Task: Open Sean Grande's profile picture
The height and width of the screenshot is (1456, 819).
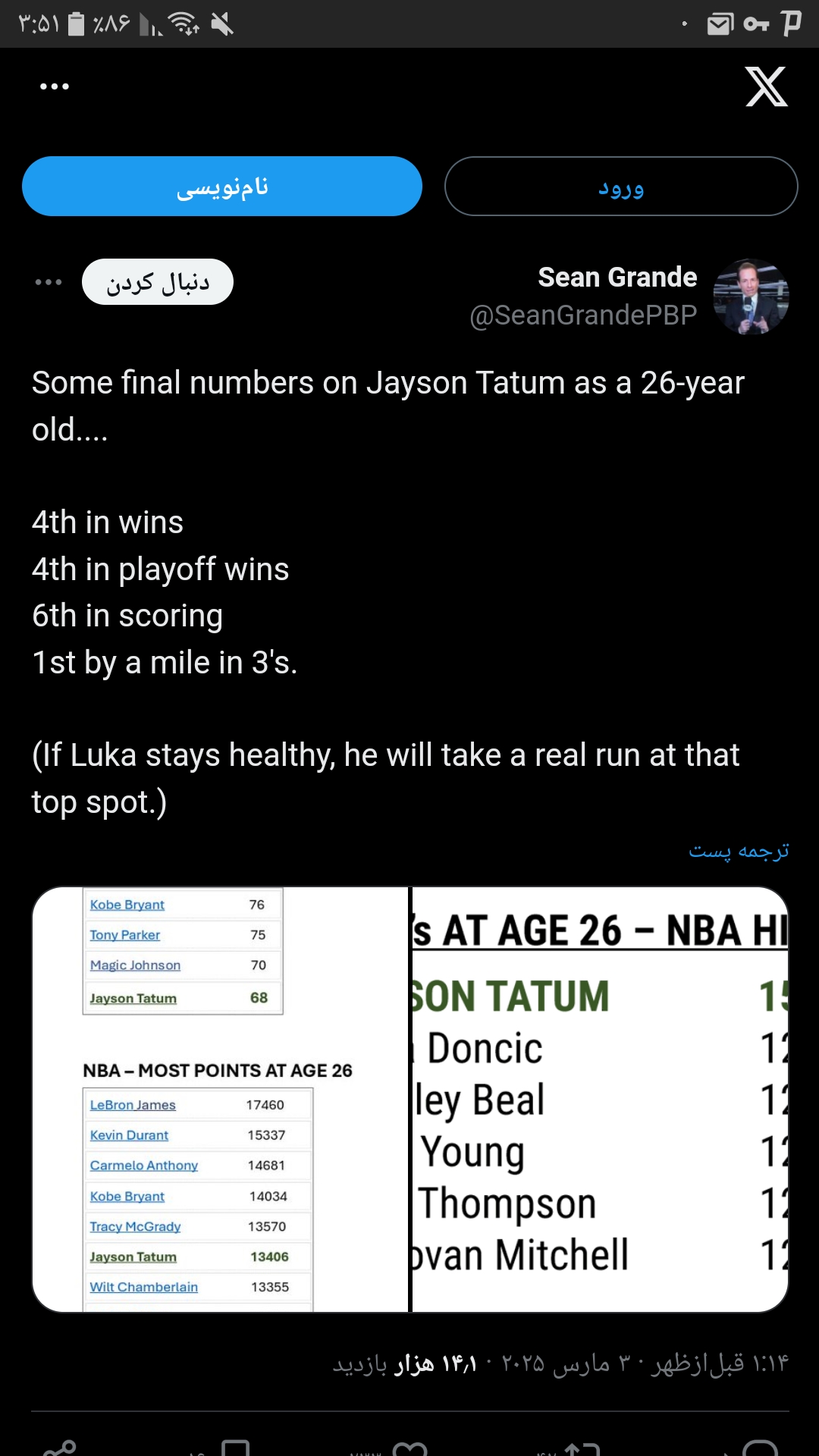Action: [x=751, y=297]
